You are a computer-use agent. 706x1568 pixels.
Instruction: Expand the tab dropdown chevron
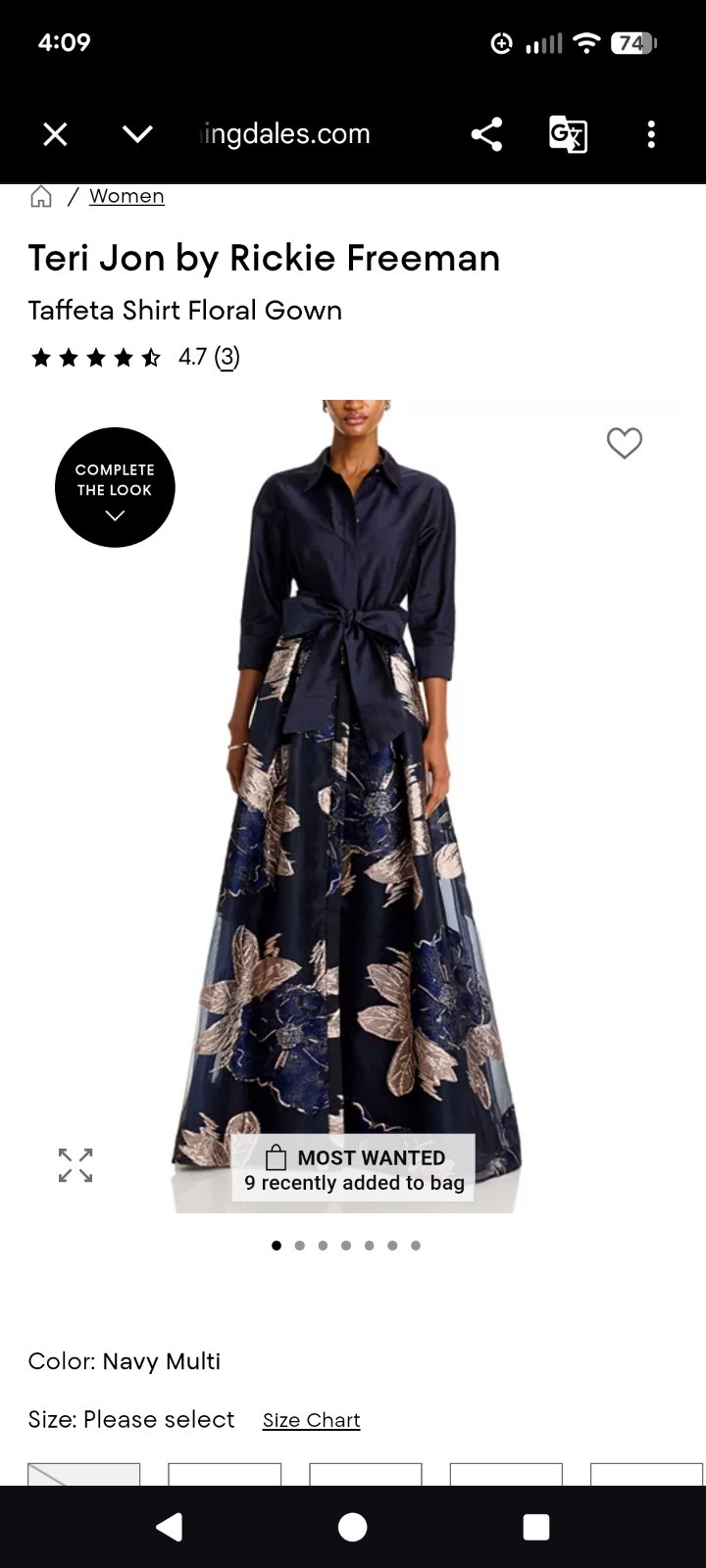137,134
